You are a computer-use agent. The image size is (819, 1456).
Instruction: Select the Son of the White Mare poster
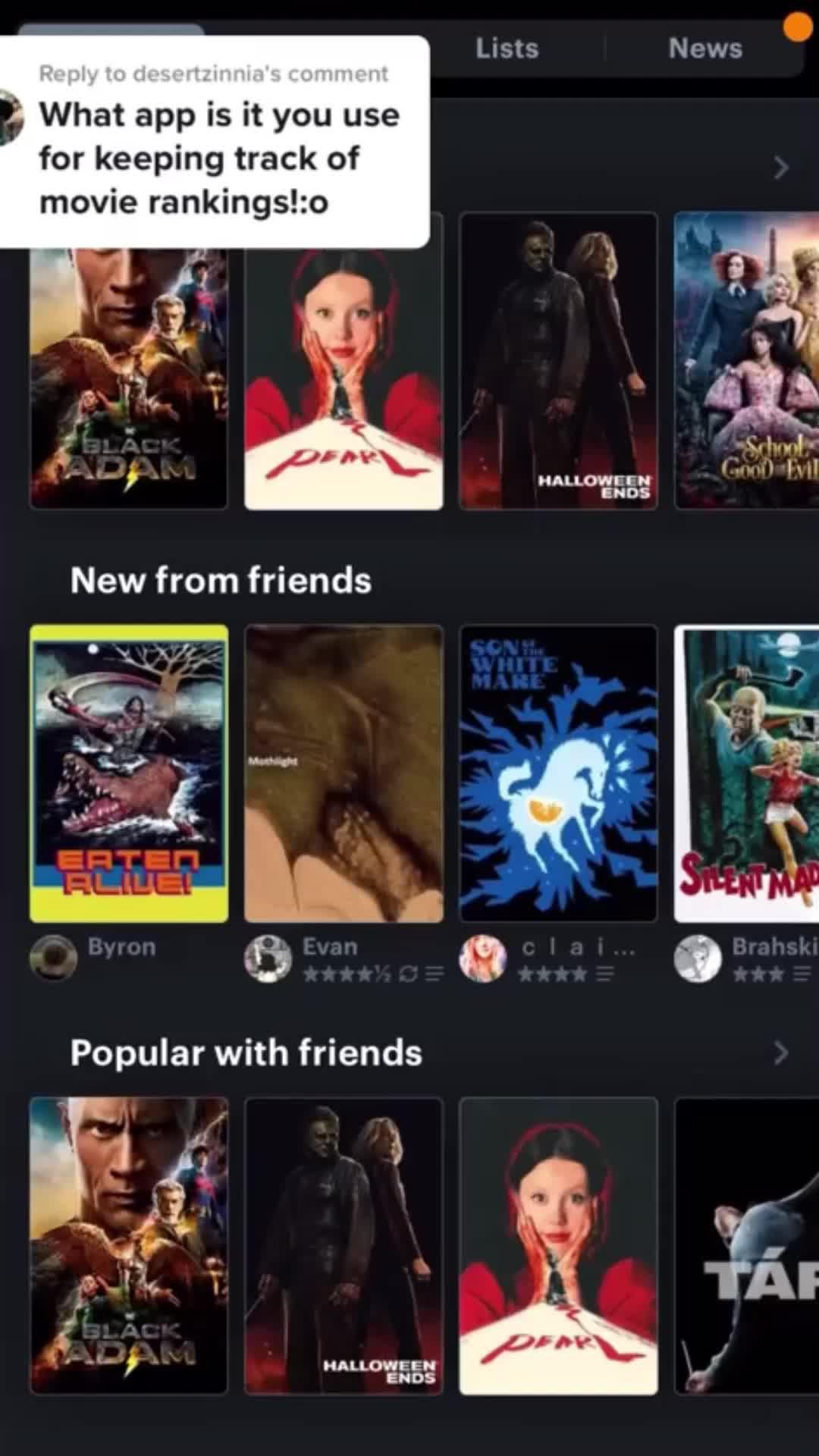[x=559, y=771]
